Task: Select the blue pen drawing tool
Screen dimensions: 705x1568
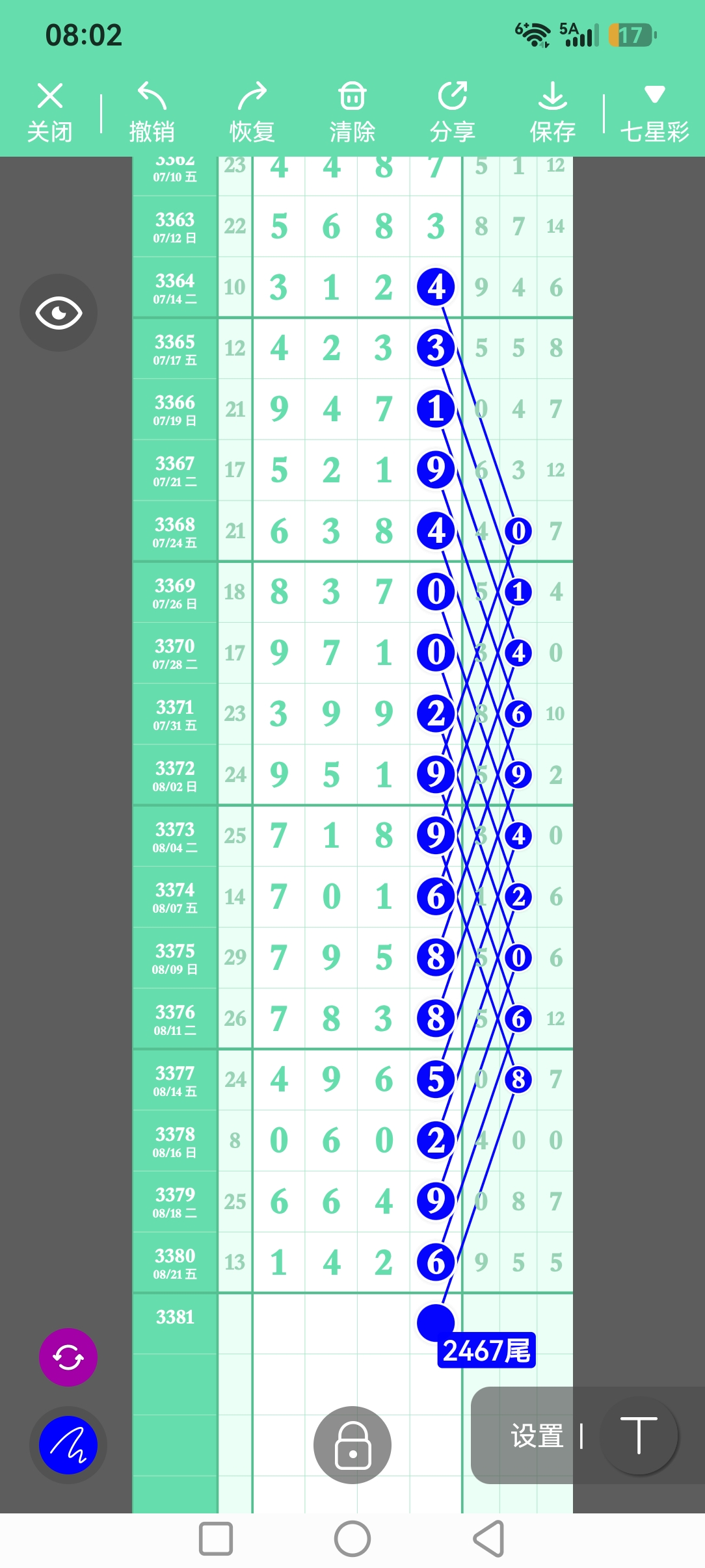Action: click(x=68, y=1445)
